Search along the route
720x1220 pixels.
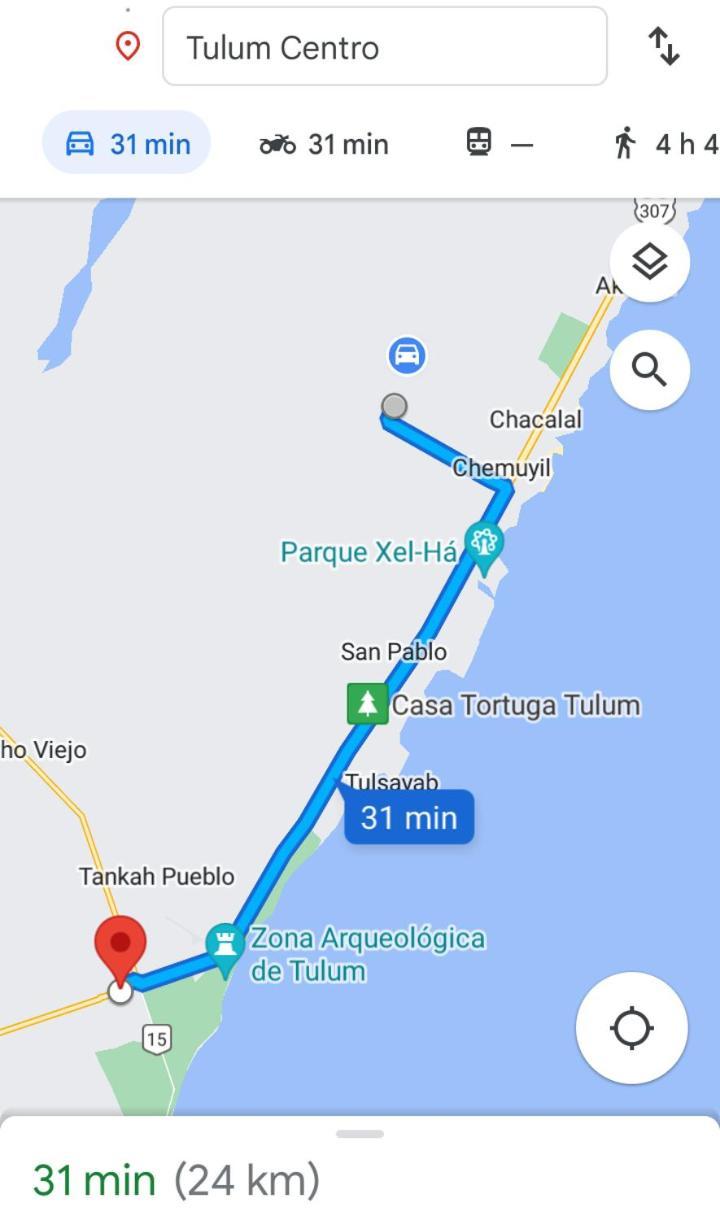(650, 370)
